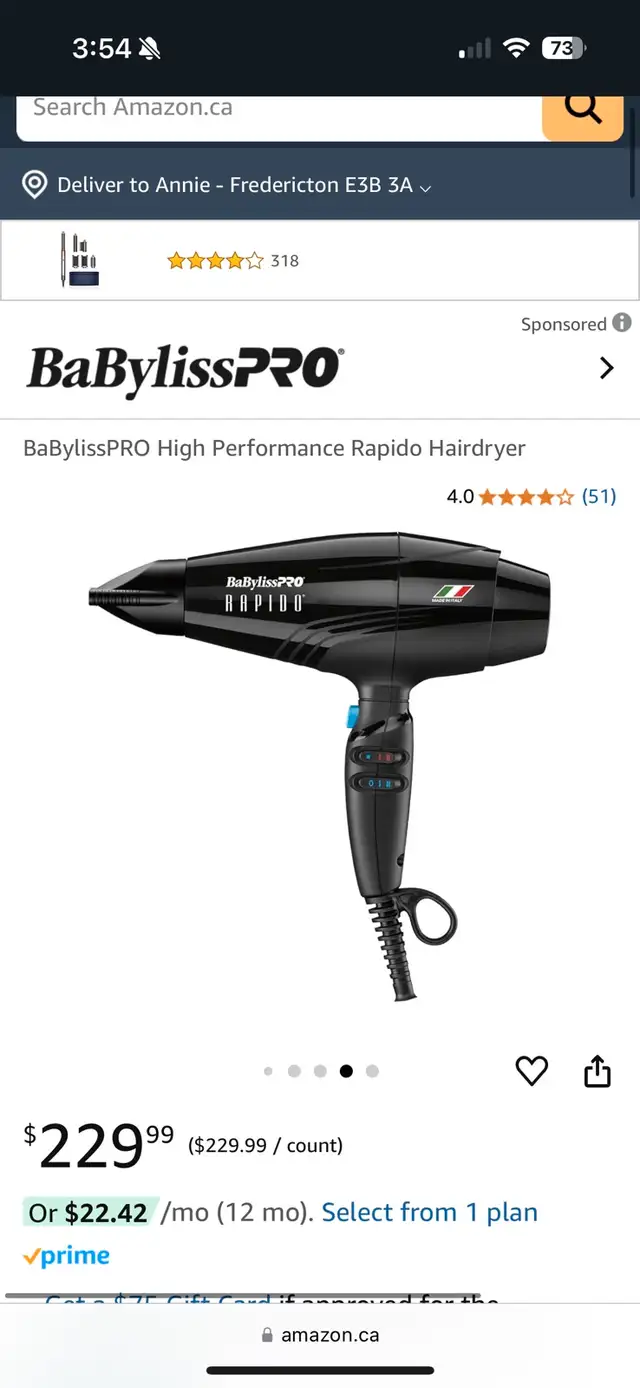Open the hairdryer product image
640x1388 pixels.
point(320,765)
